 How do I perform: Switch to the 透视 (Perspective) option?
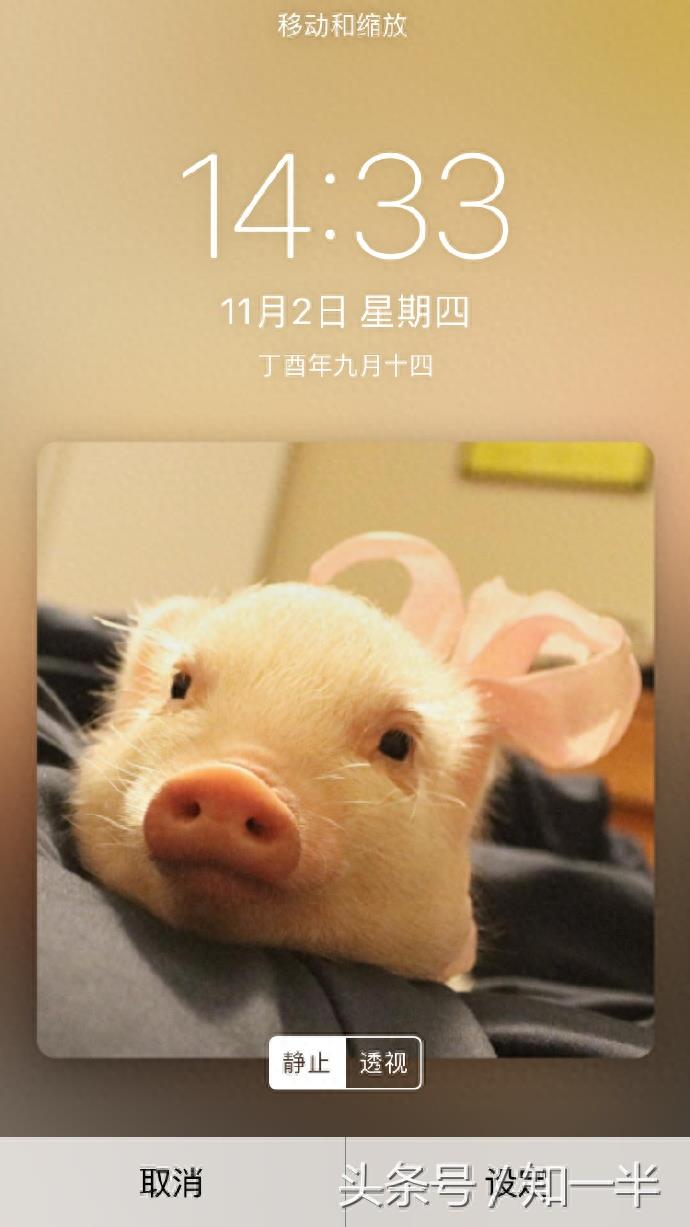tap(383, 1063)
